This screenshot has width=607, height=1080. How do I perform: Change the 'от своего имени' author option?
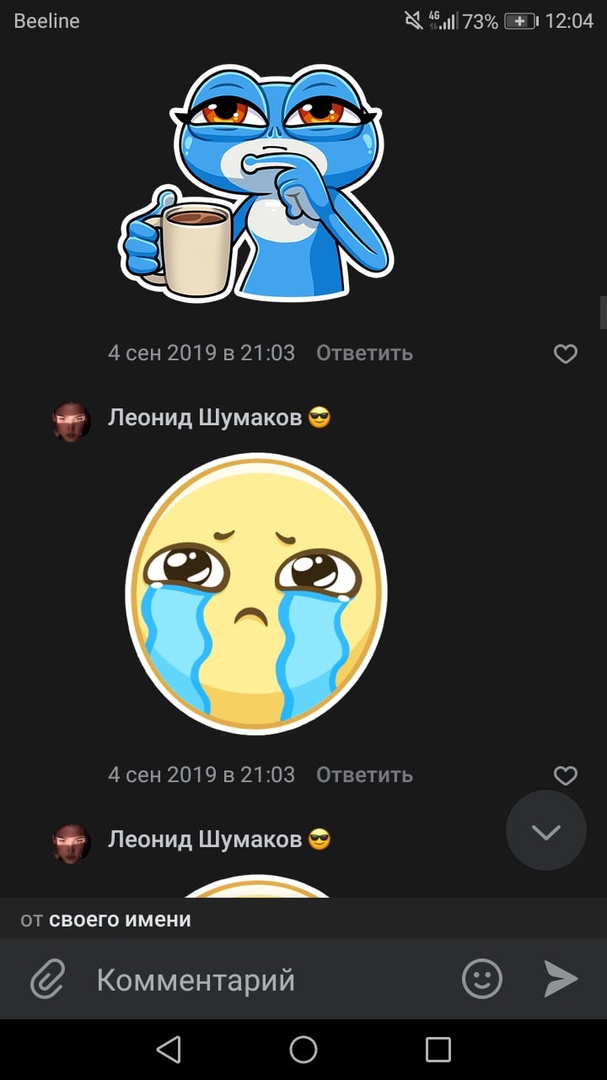(x=106, y=919)
